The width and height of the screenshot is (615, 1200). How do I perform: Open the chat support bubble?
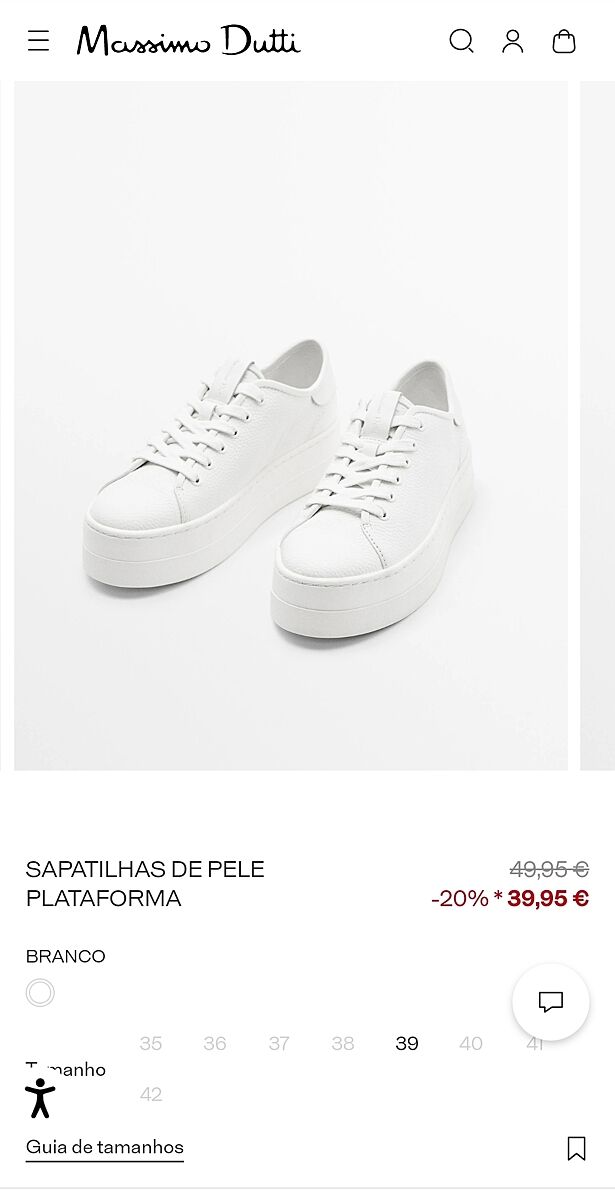click(x=551, y=1002)
